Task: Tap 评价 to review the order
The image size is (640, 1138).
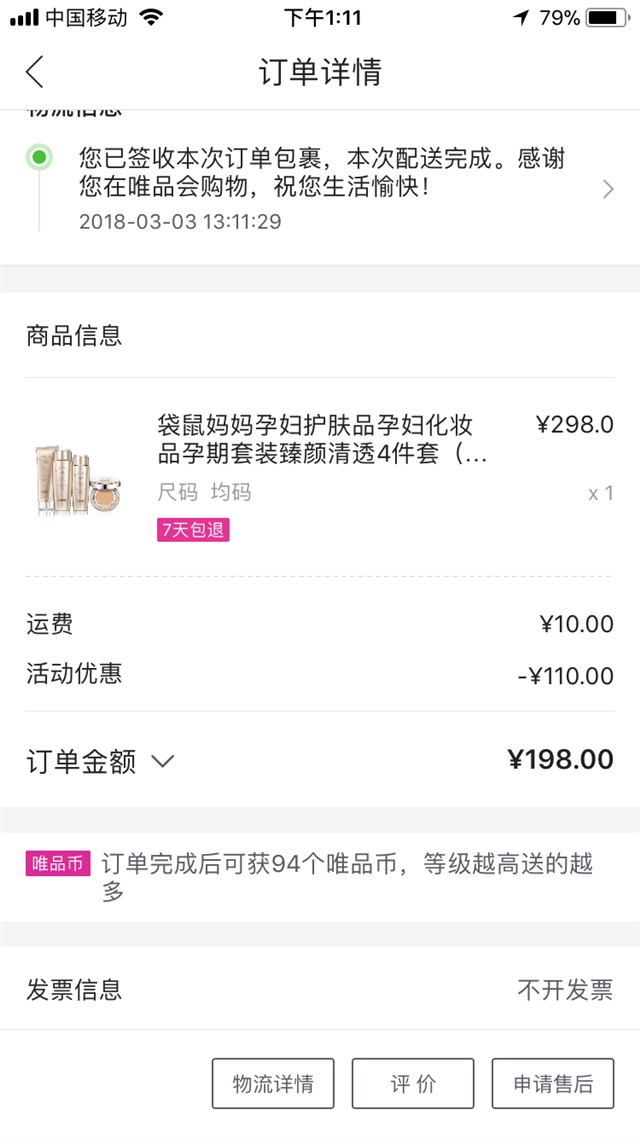Action: pos(412,1084)
